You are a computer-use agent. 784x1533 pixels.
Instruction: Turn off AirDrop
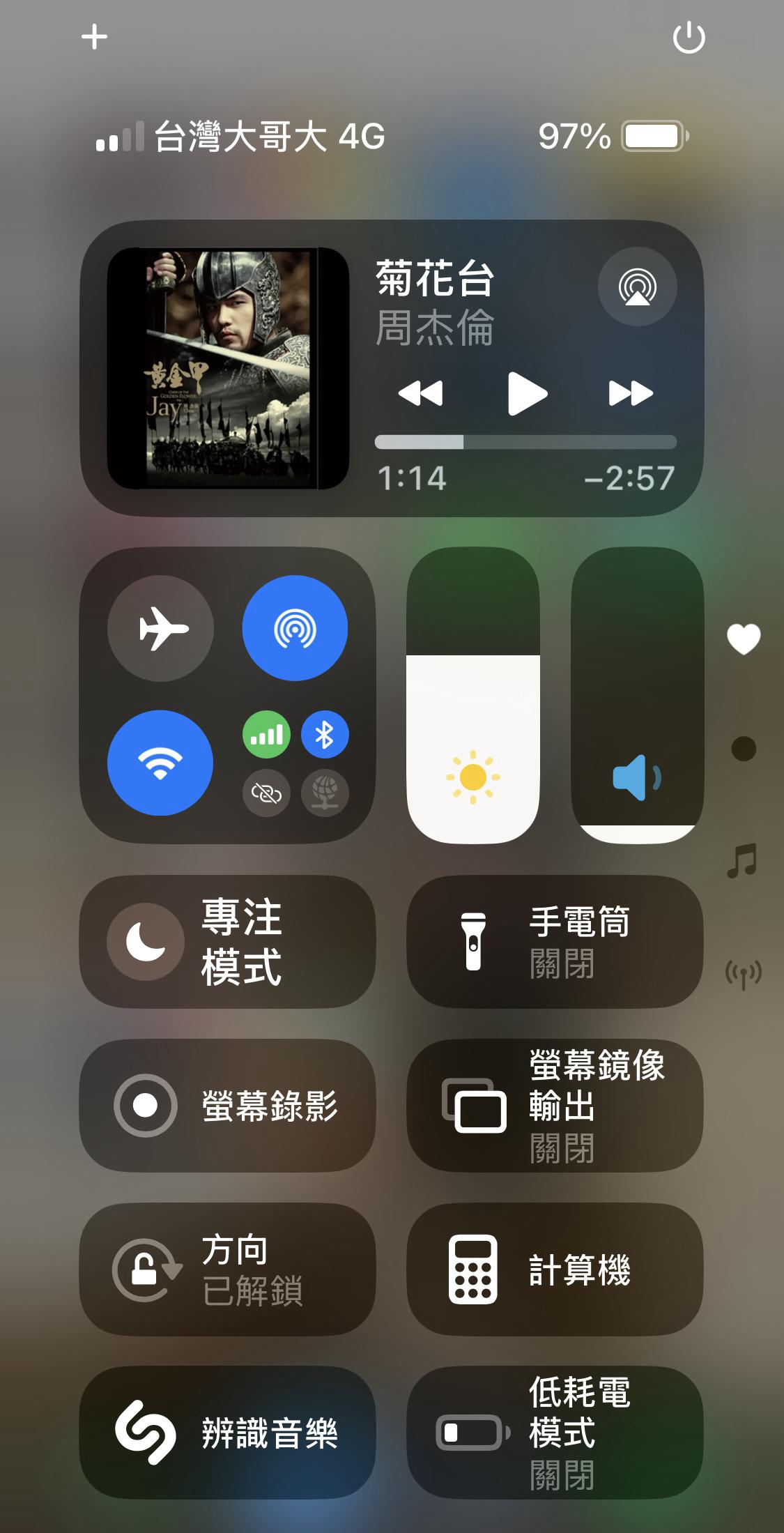[295, 628]
